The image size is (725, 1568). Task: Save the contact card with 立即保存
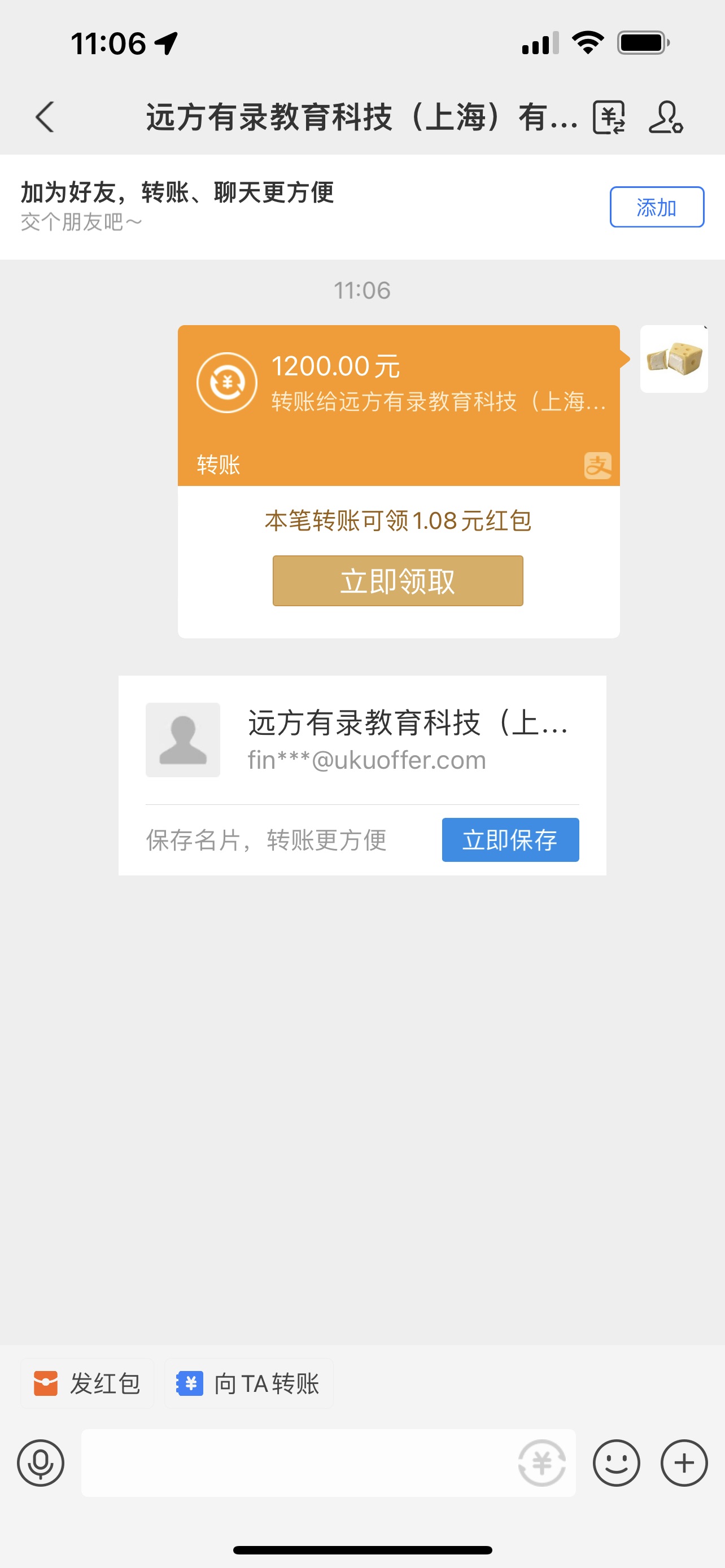click(x=509, y=839)
